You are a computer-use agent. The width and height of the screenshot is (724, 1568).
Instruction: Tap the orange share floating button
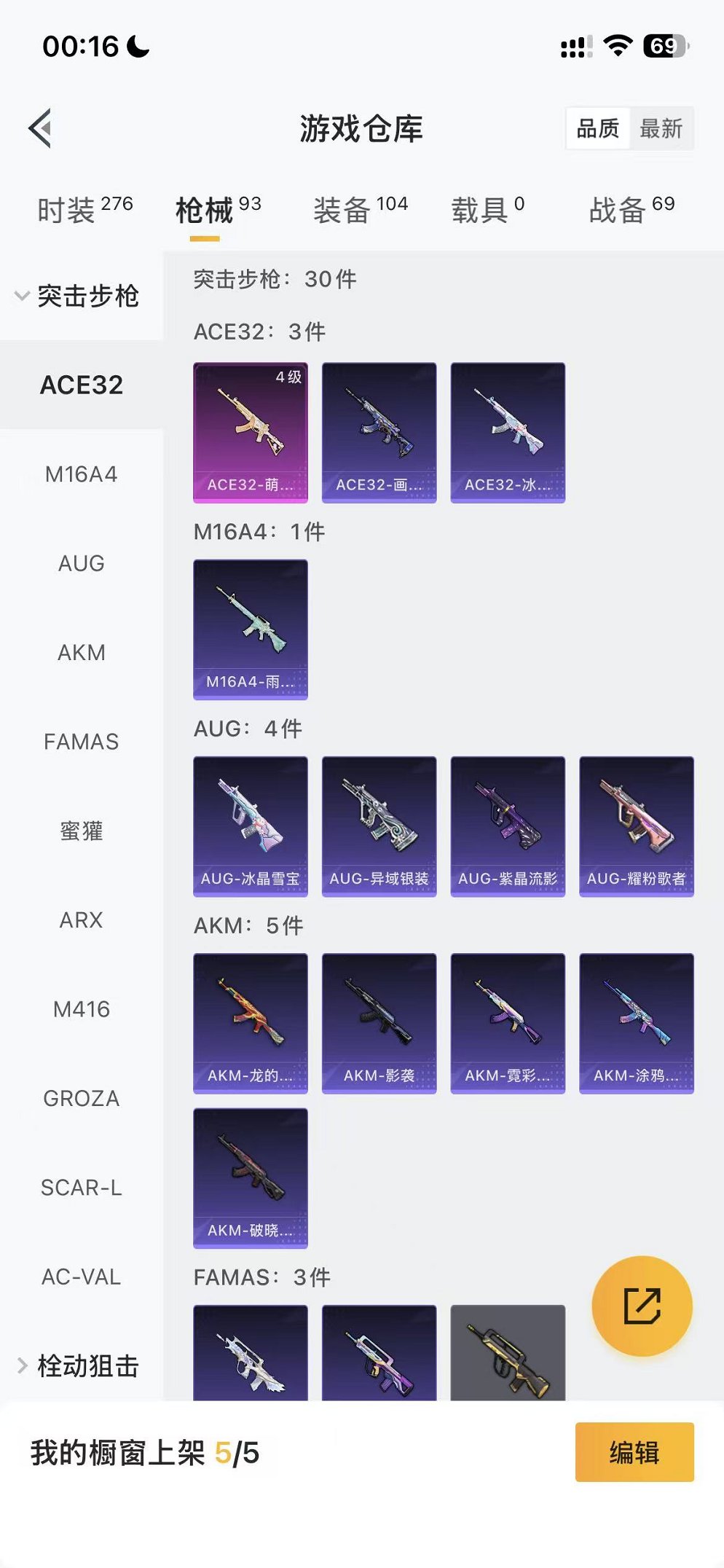(642, 1306)
